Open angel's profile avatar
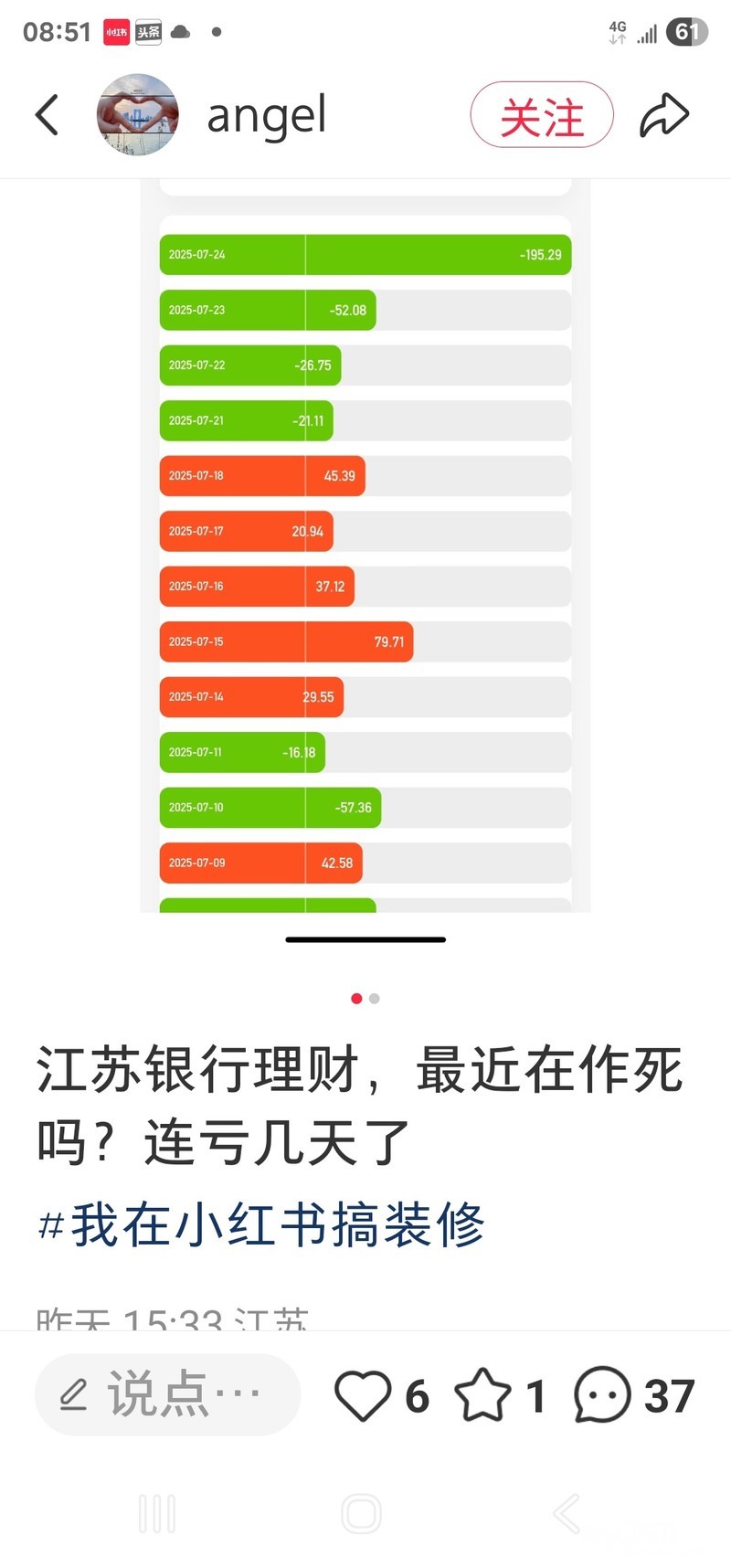 (x=137, y=115)
